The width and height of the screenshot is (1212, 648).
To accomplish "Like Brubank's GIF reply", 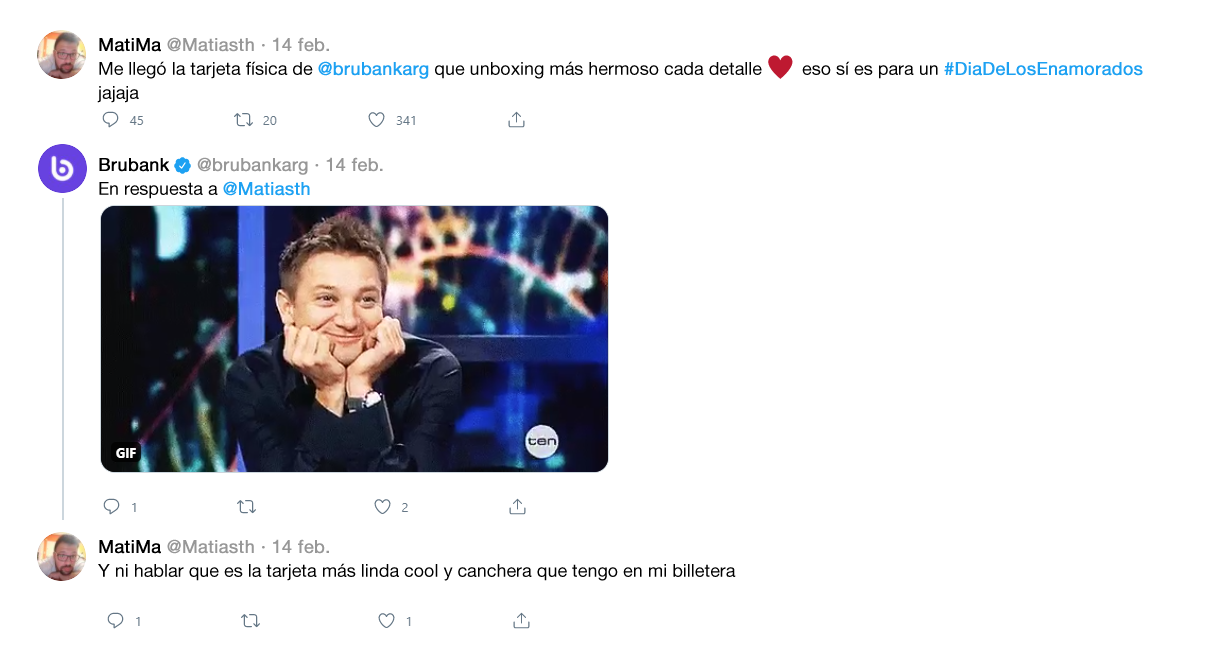I will 382,507.
